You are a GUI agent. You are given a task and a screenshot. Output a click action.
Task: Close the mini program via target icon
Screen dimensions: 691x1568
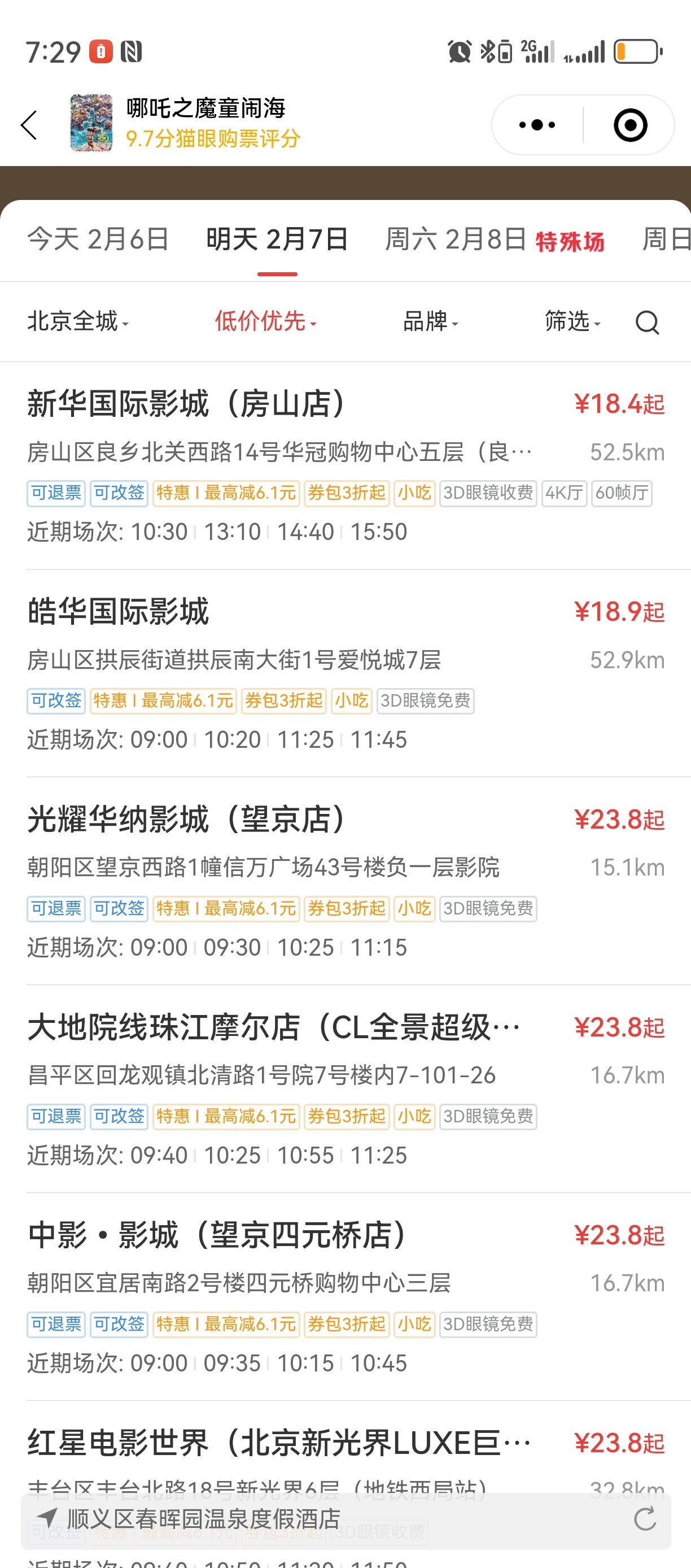pyautogui.click(x=629, y=125)
